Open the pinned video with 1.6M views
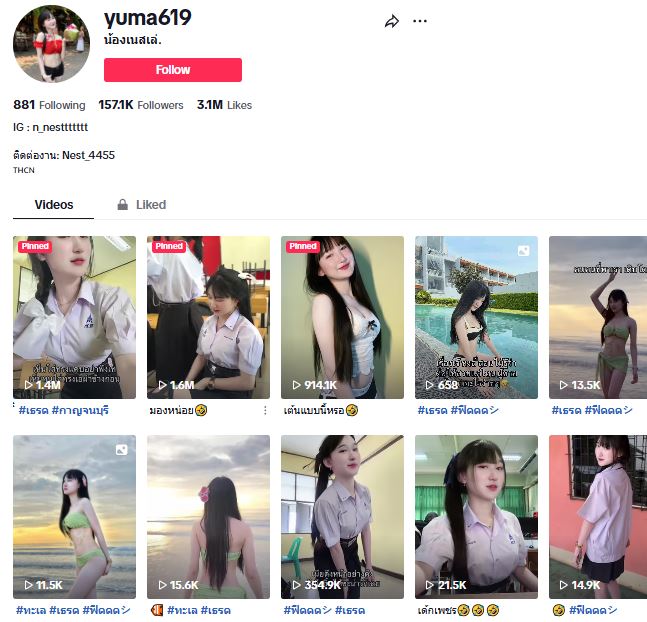Image resolution: width=647 pixels, height=622 pixels. click(x=208, y=317)
